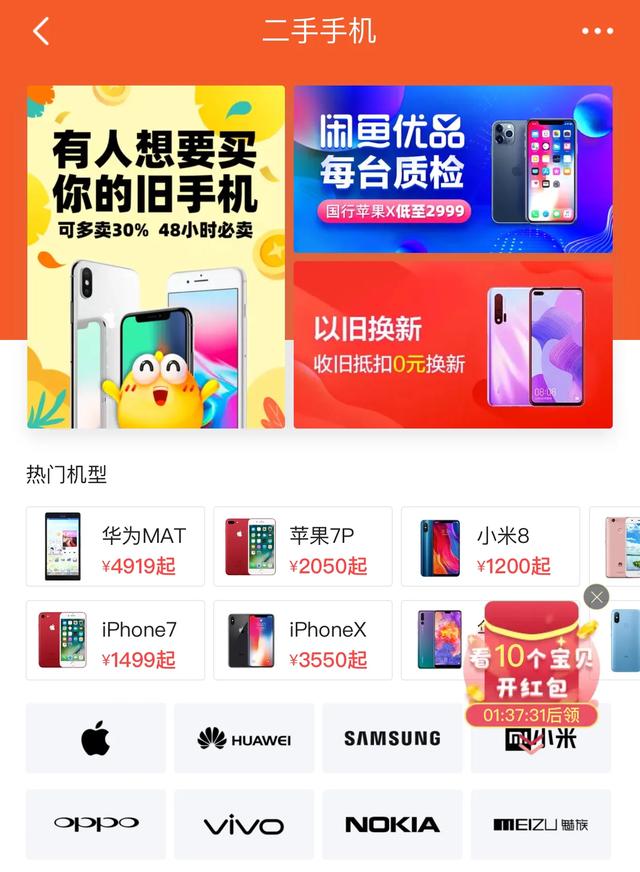Browse the vivo brand tile
Image resolution: width=640 pixels, height=872 pixels.
tap(244, 824)
